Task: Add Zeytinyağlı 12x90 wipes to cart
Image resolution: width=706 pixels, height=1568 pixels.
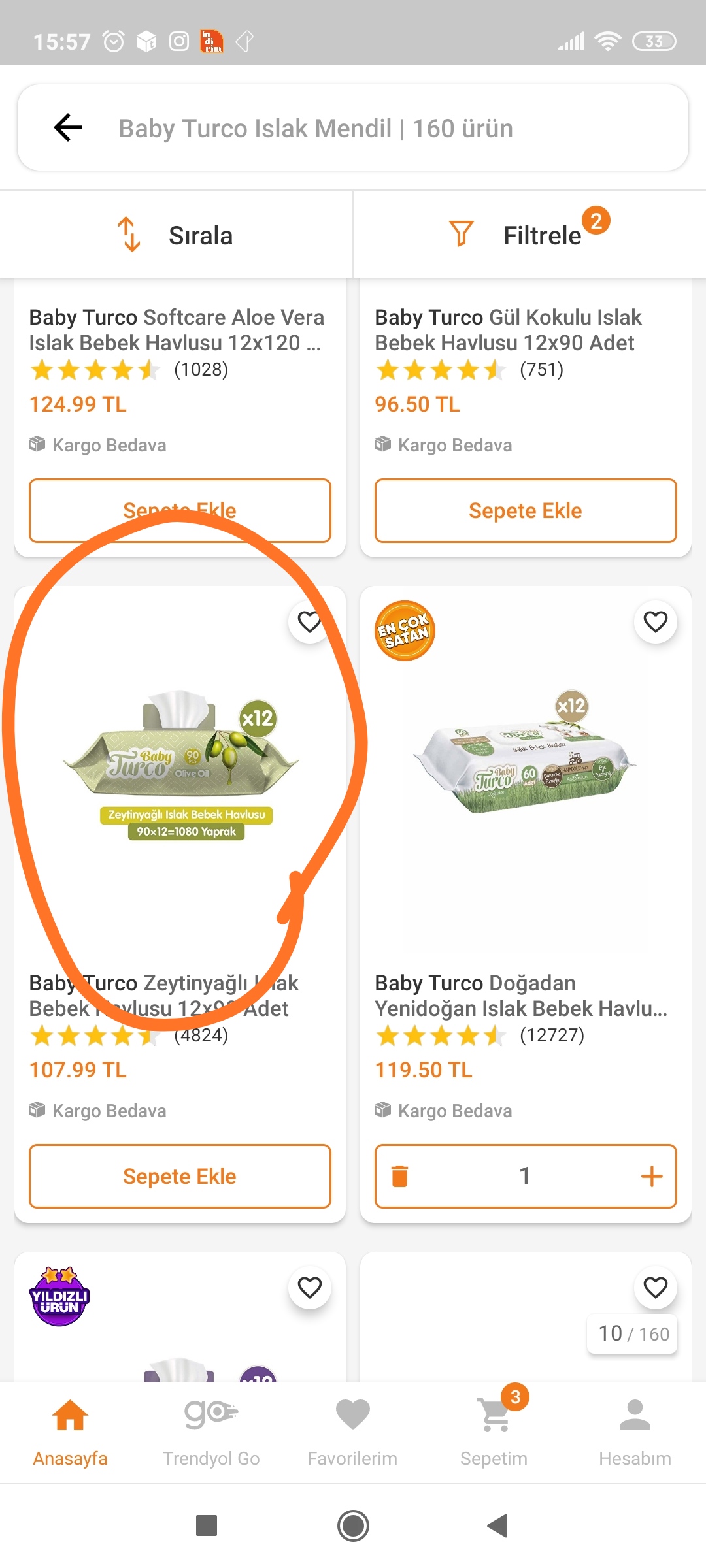Action: pyautogui.click(x=180, y=1176)
